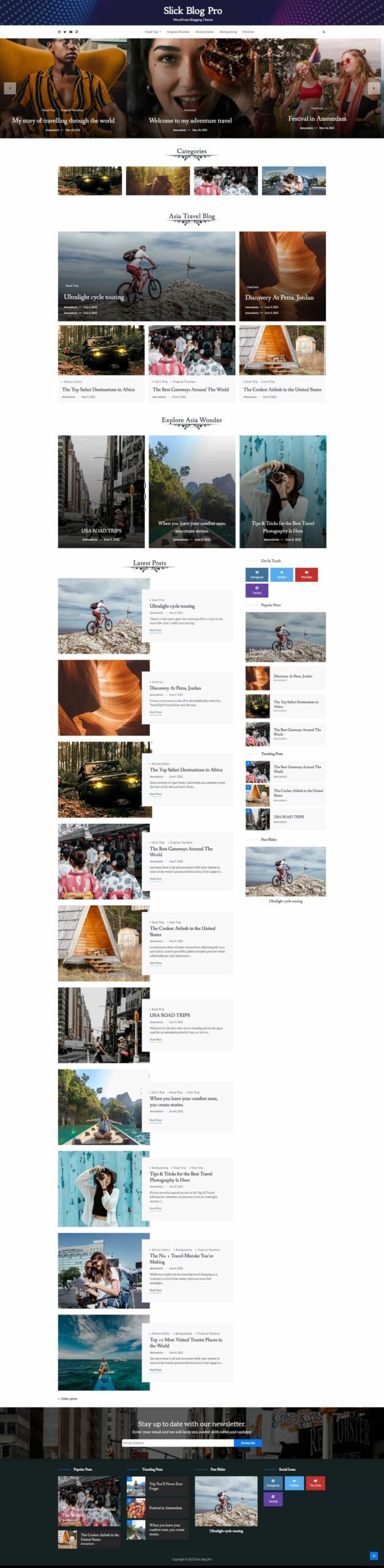Open the Road Trip menu item

(151, 32)
